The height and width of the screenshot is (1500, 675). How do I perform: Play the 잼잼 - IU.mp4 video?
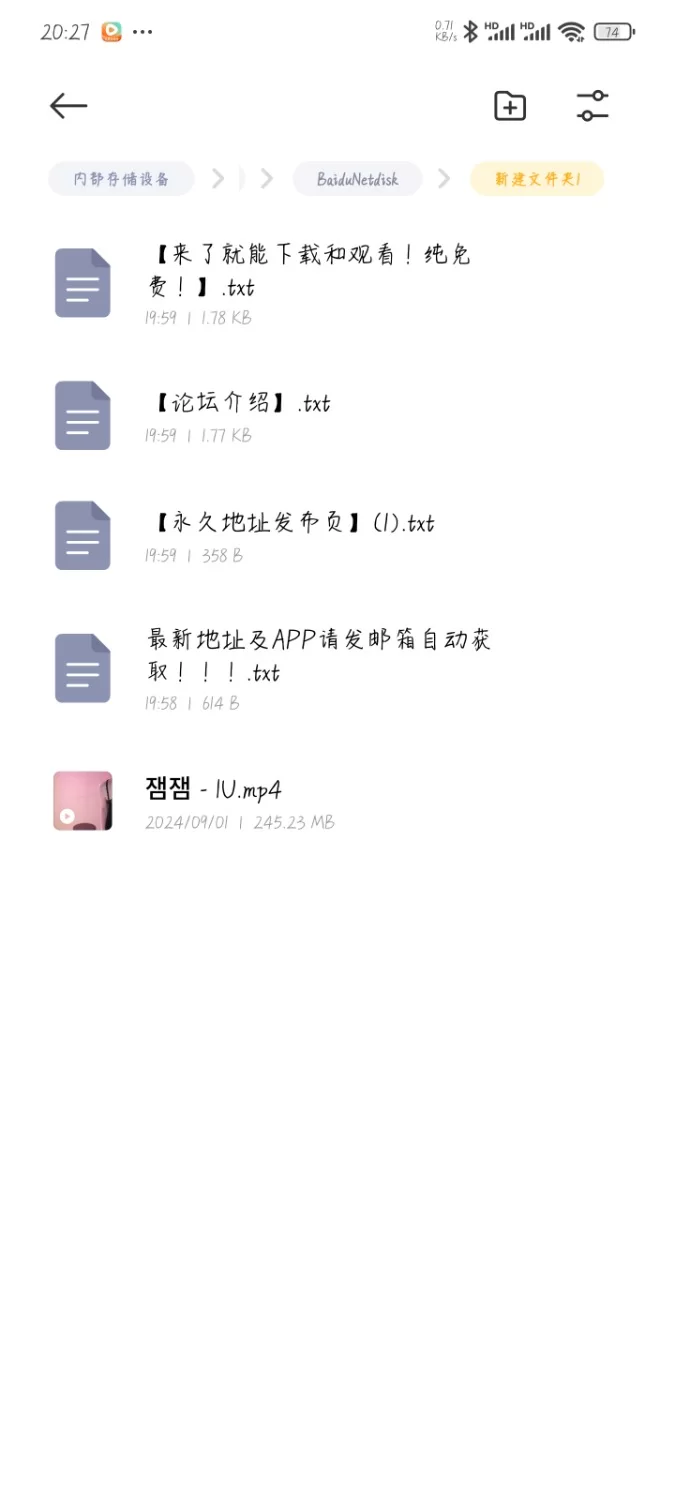point(337,802)
